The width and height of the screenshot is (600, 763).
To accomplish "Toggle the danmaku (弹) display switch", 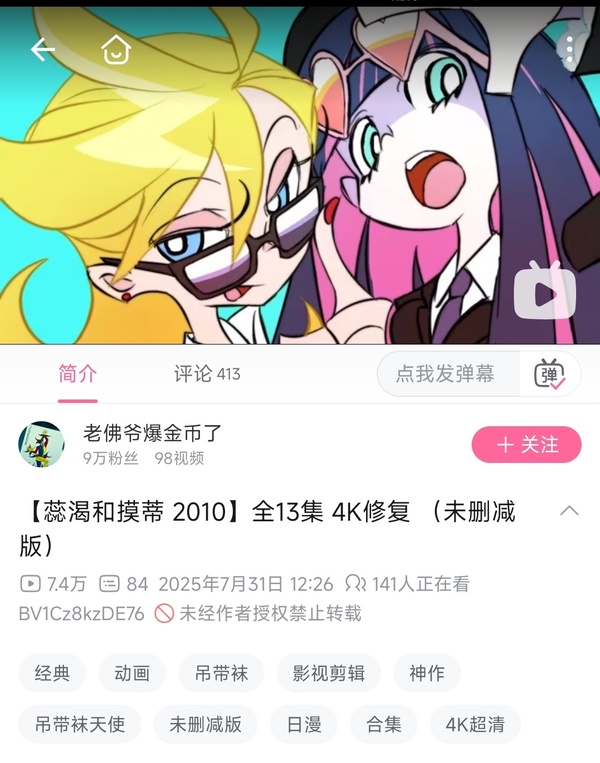I will (549, 374).
